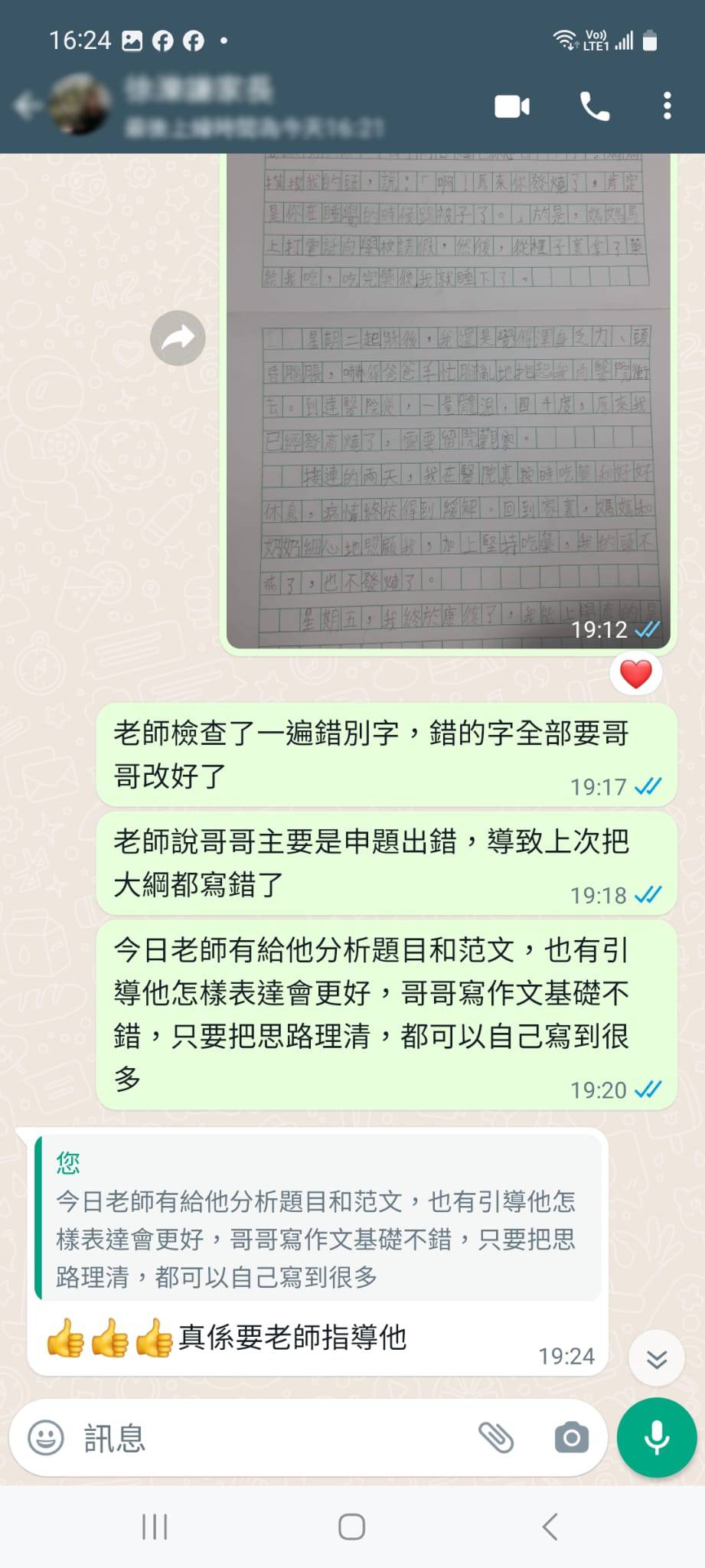The image size is (705, 1568).
Task: Attach a file with the paperclip
Action: pos(496,1438)
